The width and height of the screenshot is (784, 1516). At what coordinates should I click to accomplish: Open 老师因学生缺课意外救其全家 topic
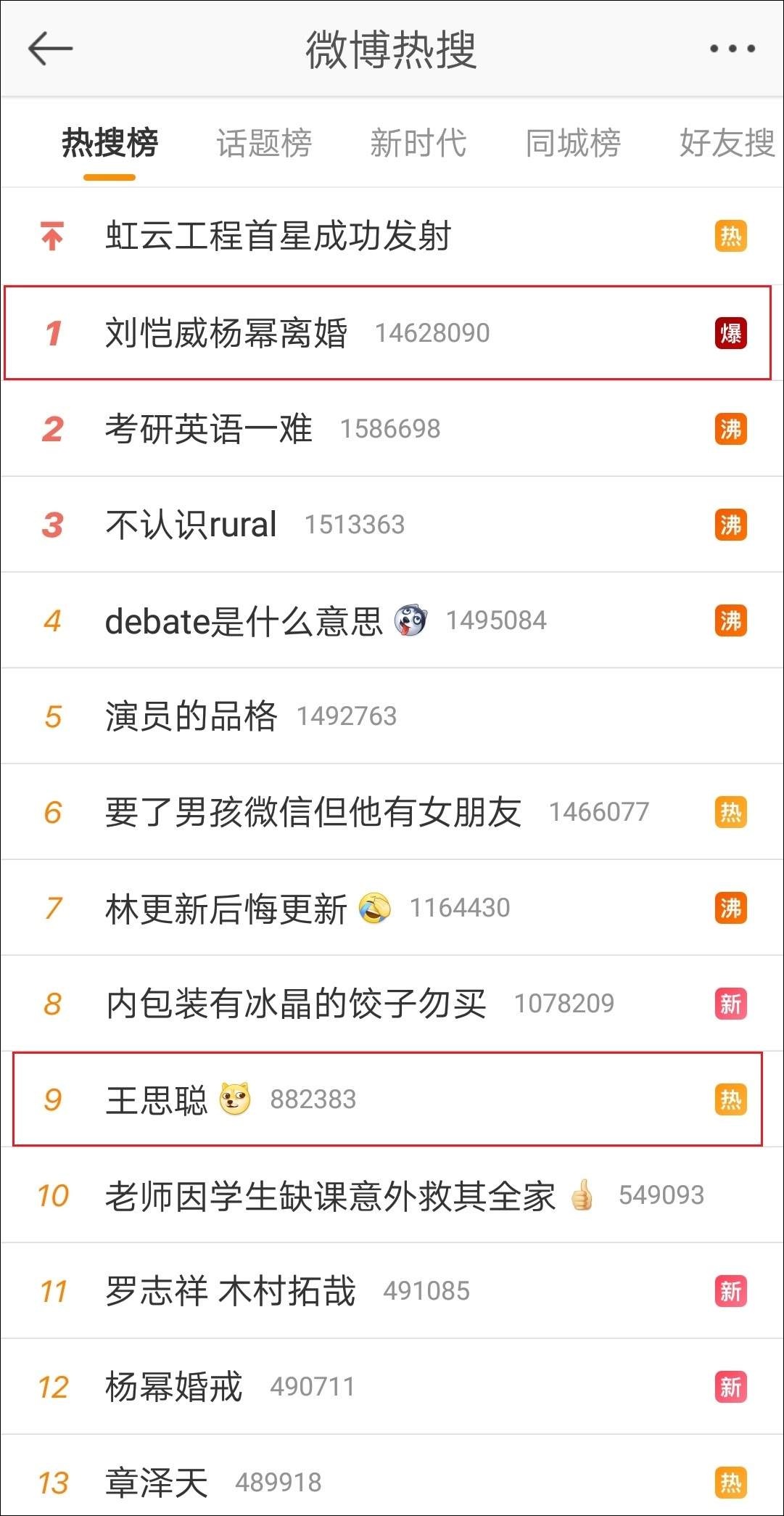click(331, 1195)
